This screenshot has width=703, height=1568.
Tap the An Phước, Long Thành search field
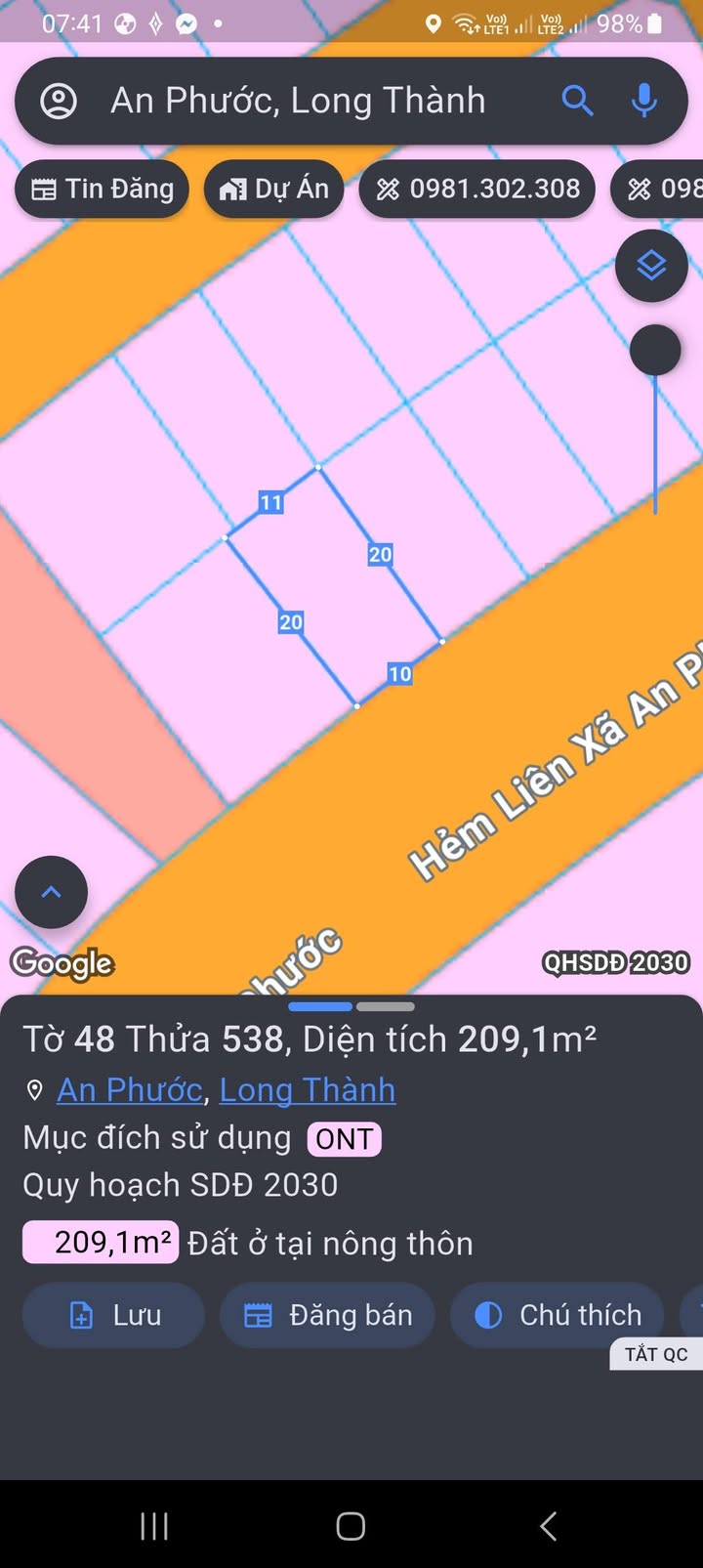298,101
